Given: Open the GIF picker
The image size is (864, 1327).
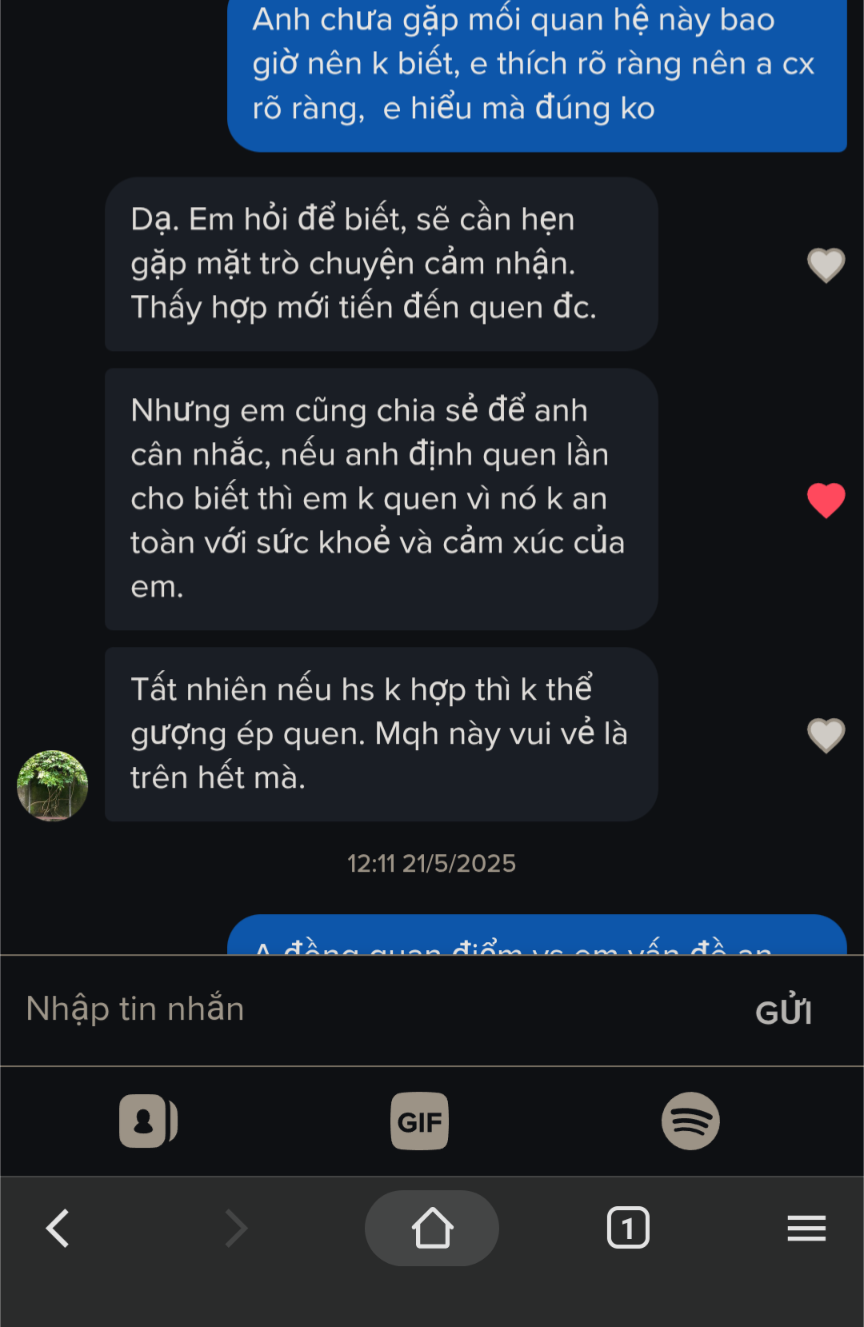Looking at the screenshot, I should [419, 1121].
